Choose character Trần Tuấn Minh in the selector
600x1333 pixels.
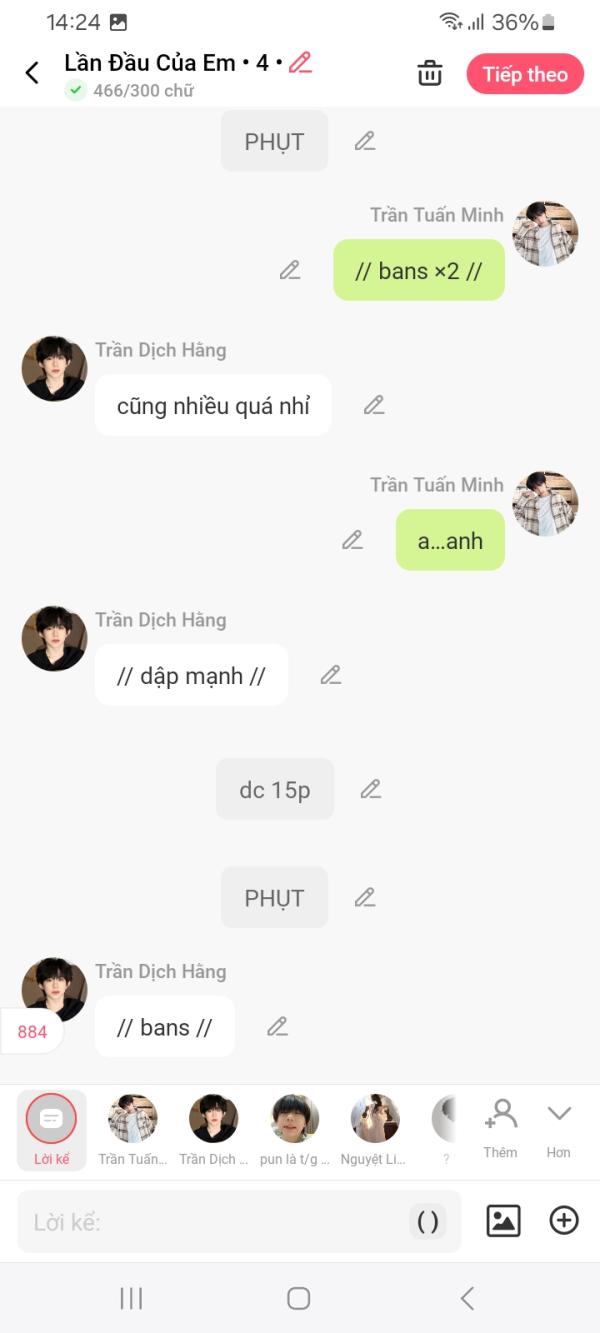(133, 1129)
